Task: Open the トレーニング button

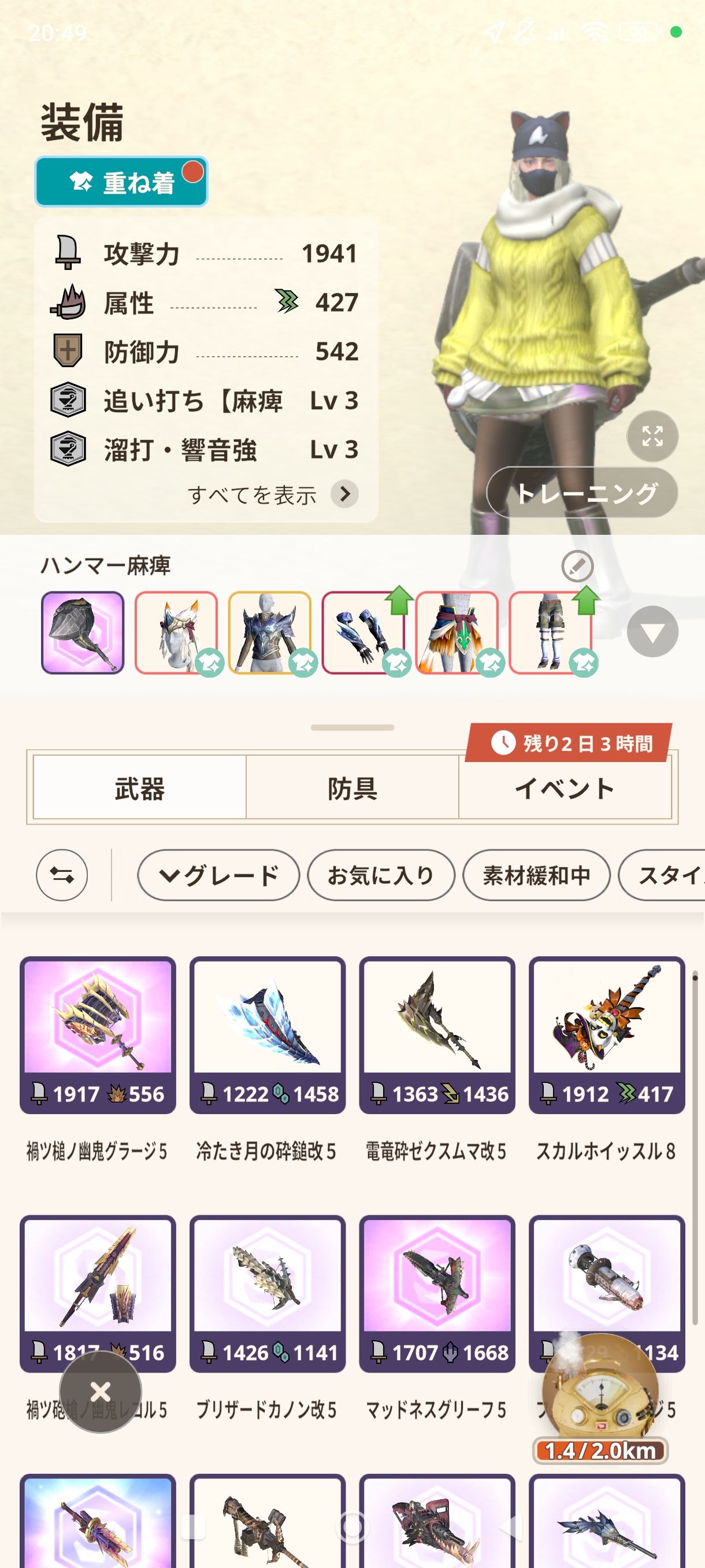Action: tap(582, 493)
